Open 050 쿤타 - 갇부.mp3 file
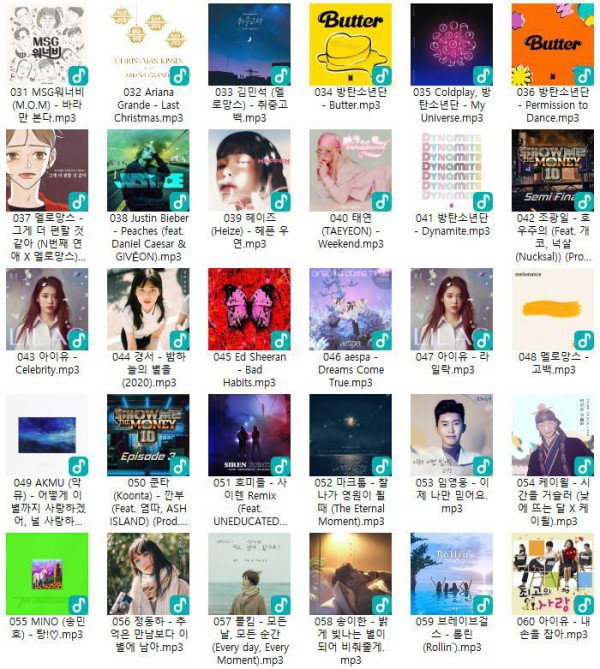The width and height of the screenshot is (600, 669). tap(147, 434)
